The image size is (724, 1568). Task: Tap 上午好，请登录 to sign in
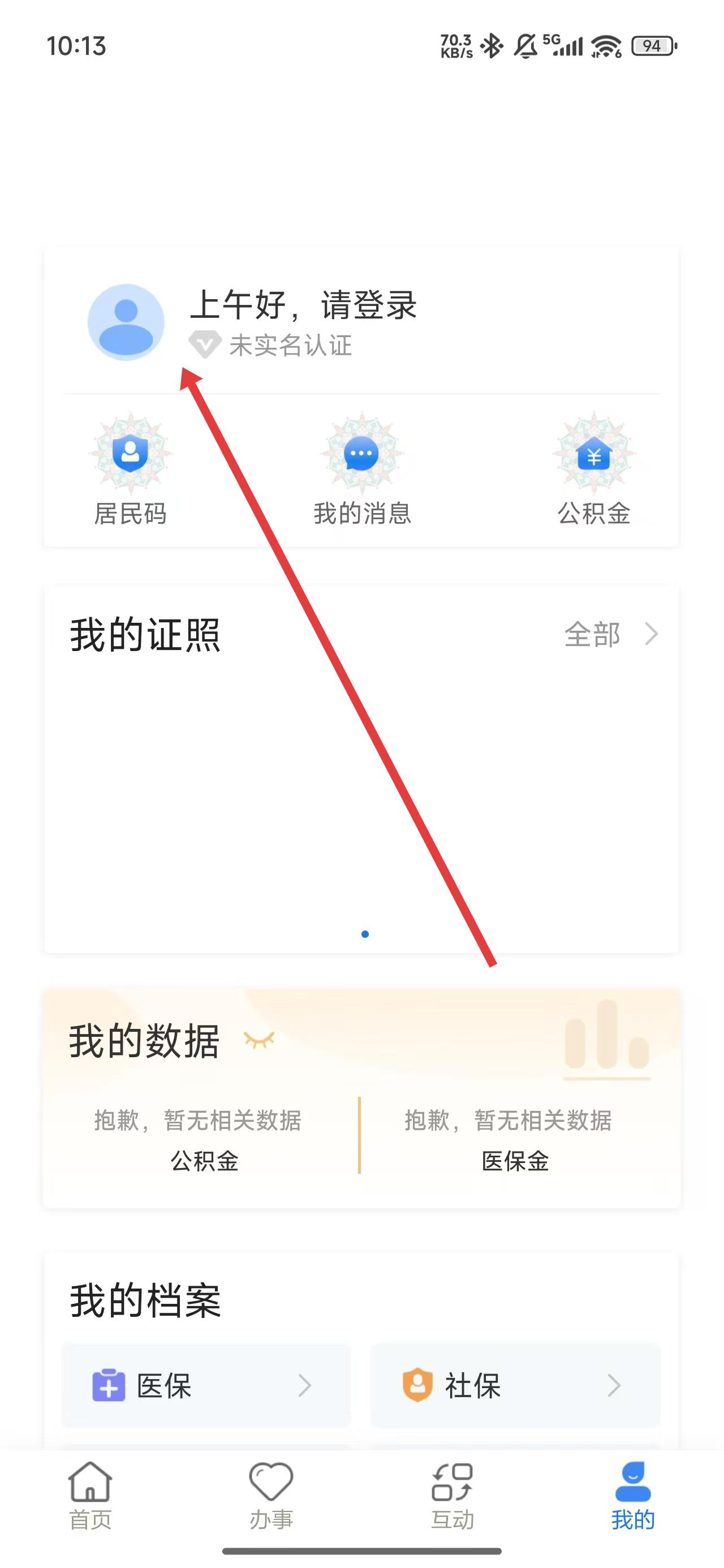[303, 305]
